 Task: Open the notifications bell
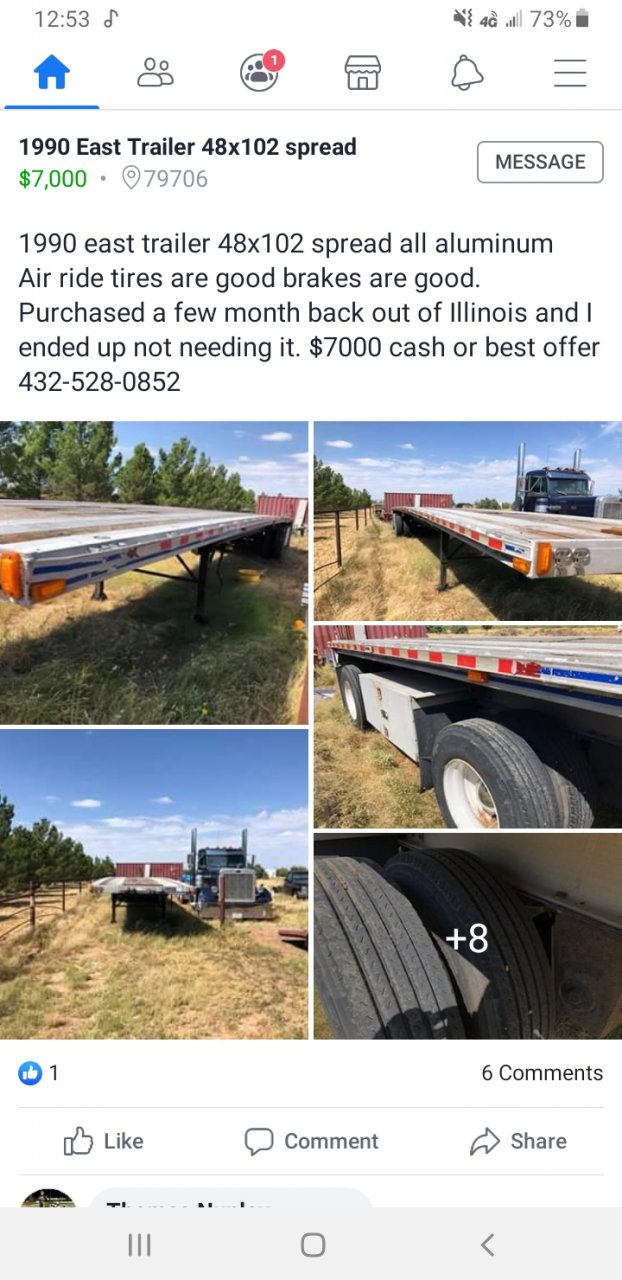coord(466,73)
